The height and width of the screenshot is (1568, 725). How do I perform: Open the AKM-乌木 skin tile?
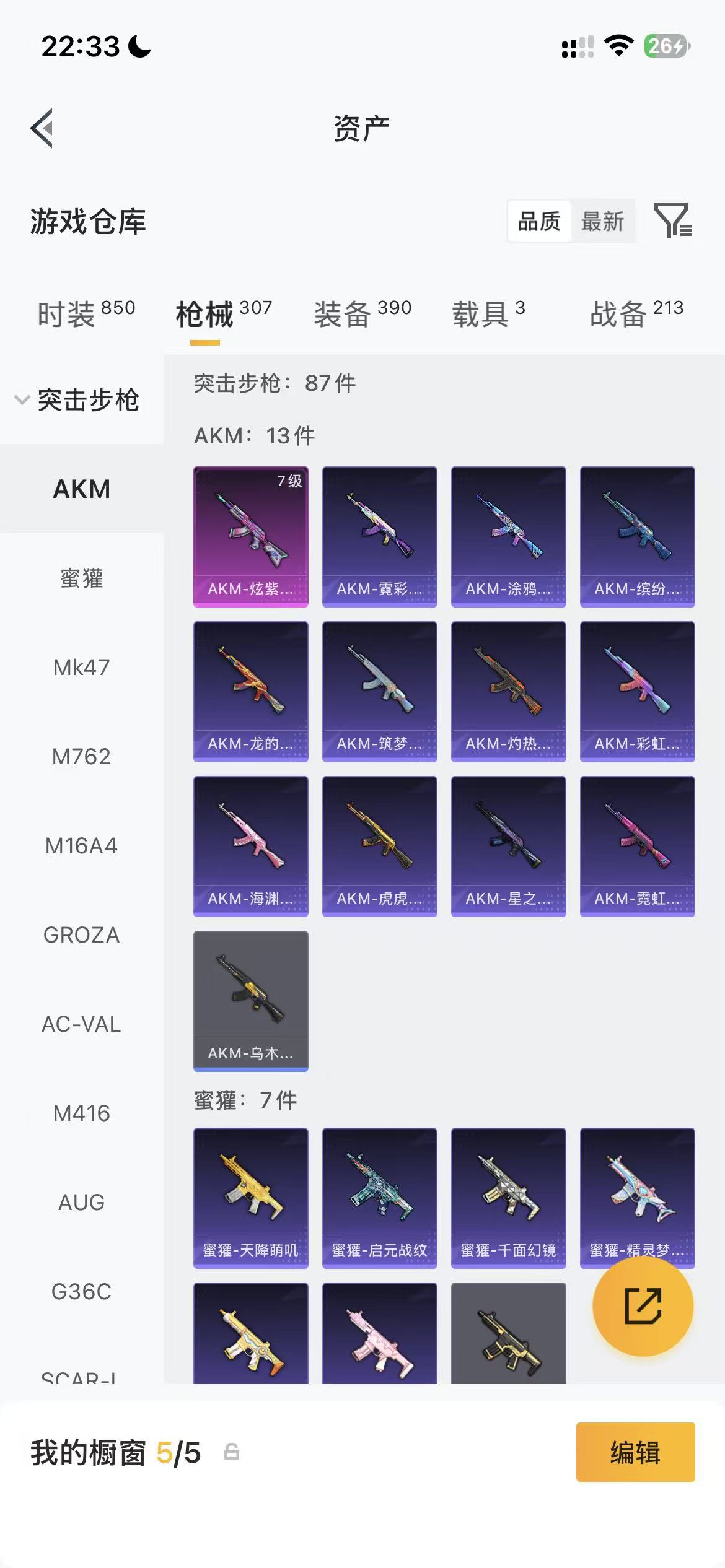[x=251, y=1001]
